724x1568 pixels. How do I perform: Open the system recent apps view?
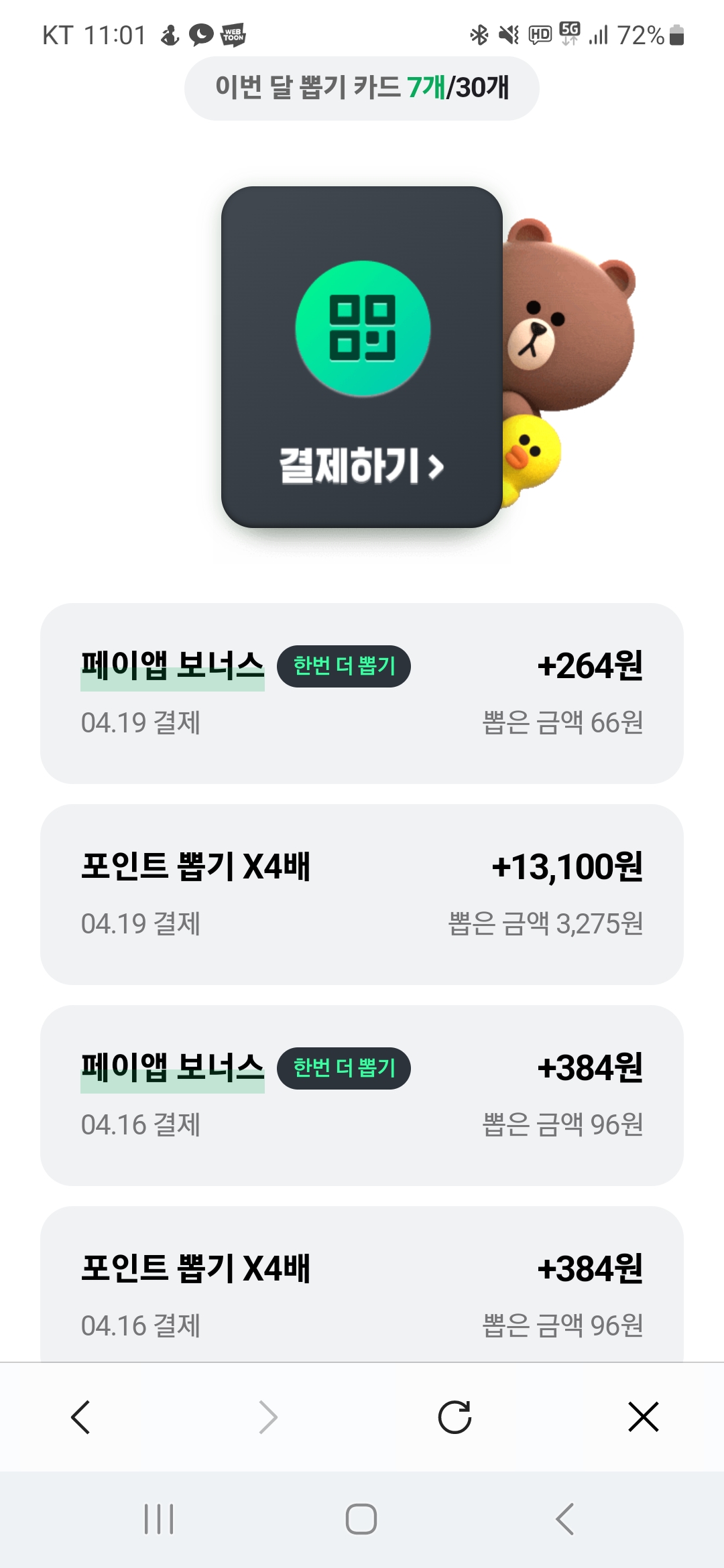159,1519
